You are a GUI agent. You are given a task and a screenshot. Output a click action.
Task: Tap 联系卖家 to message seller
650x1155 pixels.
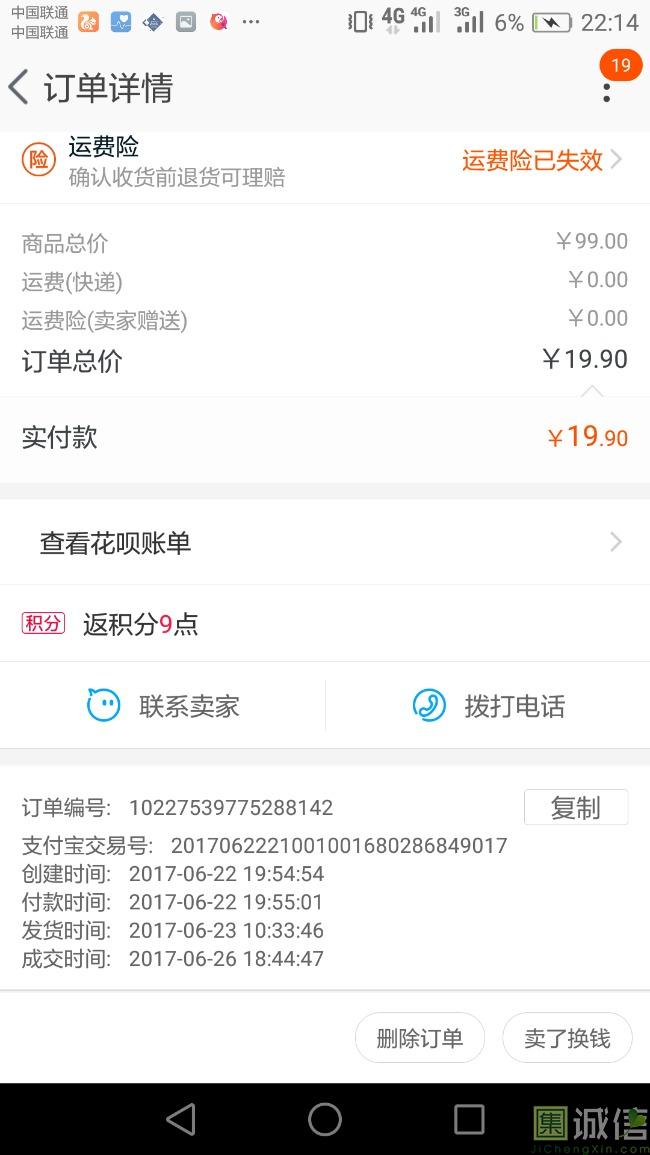(163, 706)
